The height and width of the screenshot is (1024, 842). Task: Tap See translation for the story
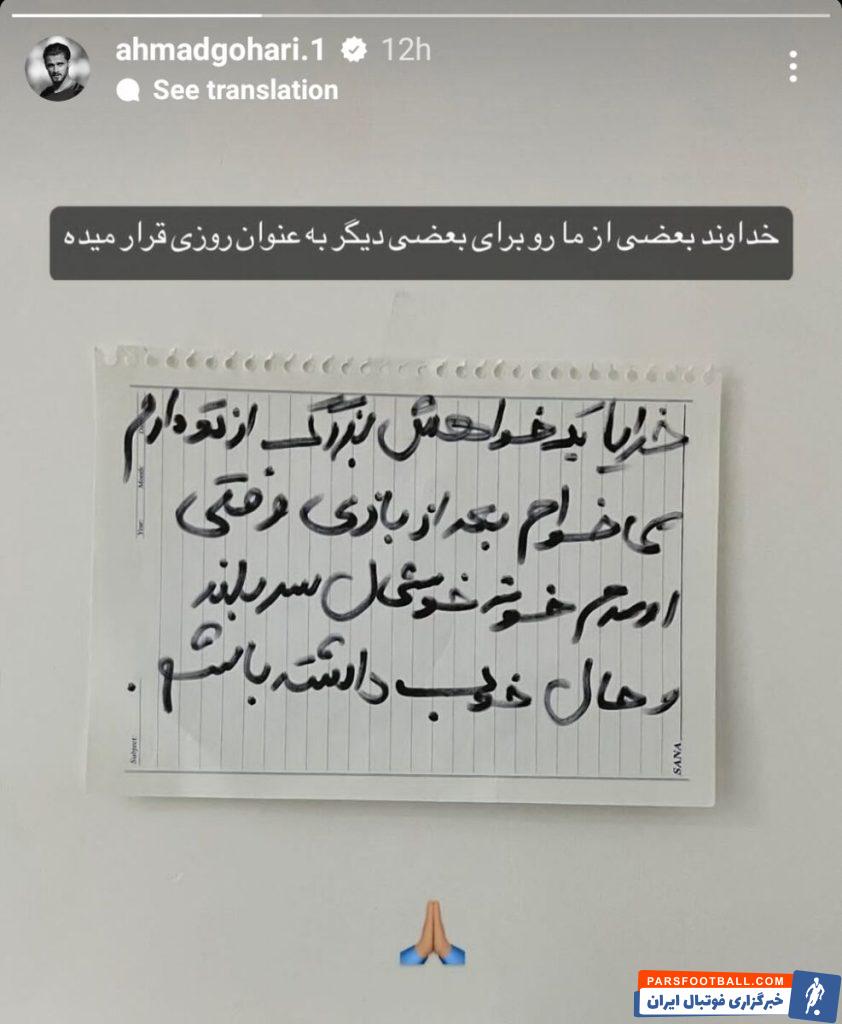pyautogui.click(x=245, y=90)
